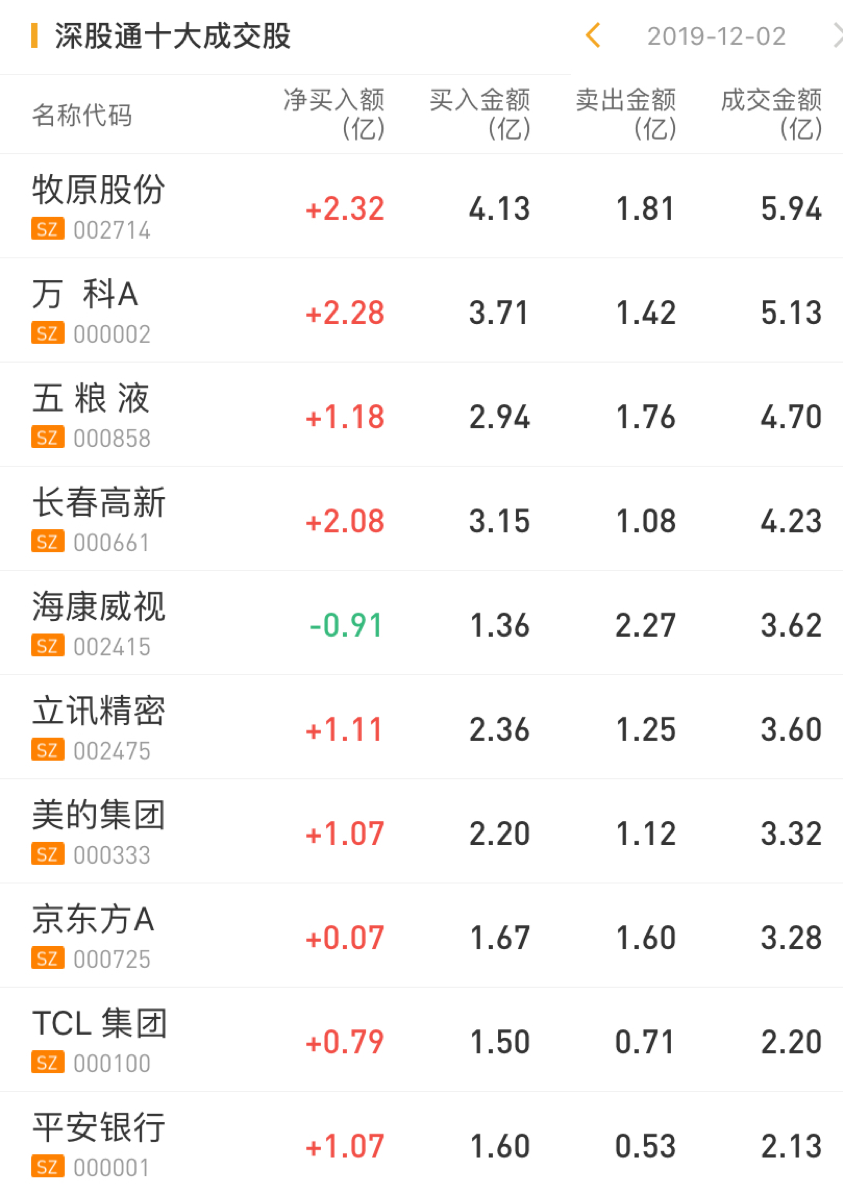Go to the previous trading date
This screenshot has width=843, height=1193.
point(593,37)
